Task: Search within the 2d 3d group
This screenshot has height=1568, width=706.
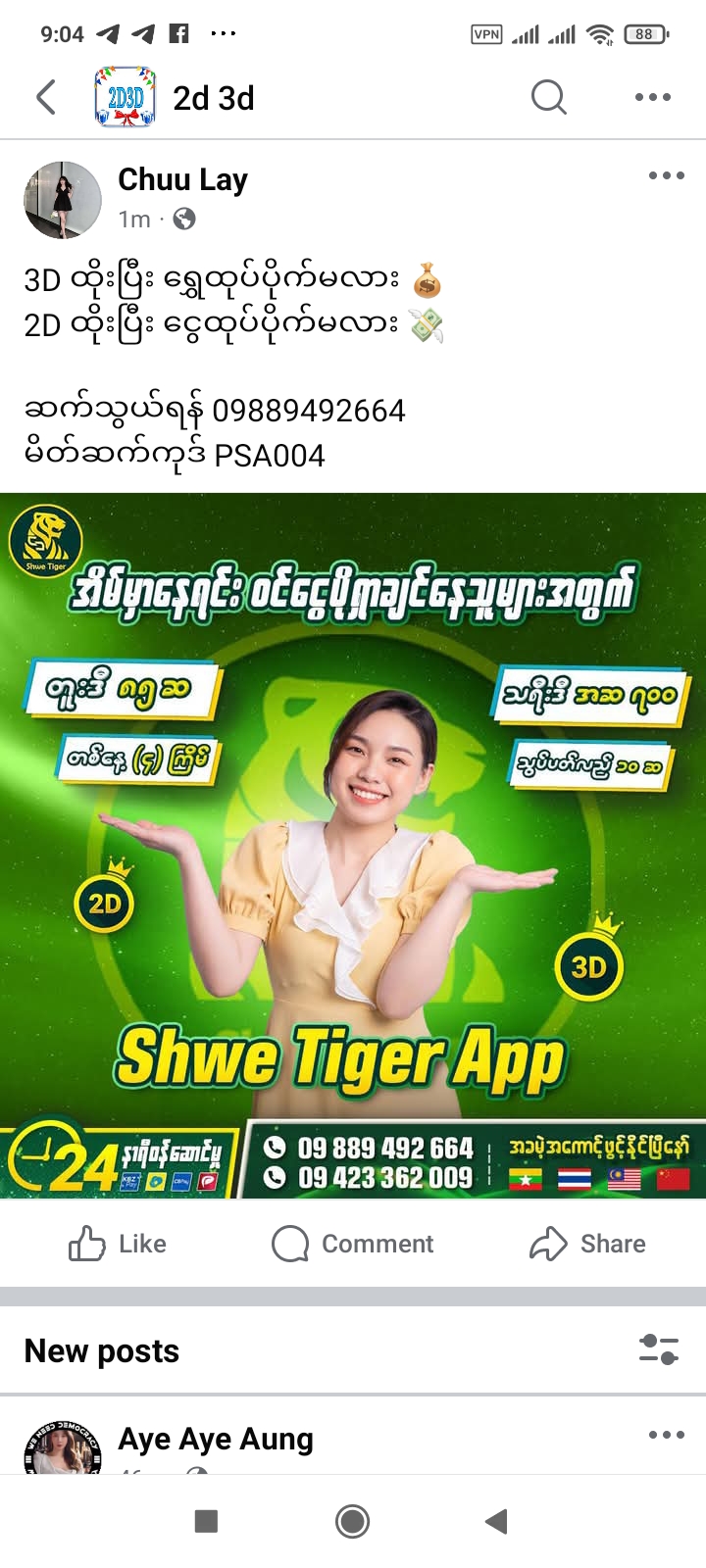Action: point(548,97)
